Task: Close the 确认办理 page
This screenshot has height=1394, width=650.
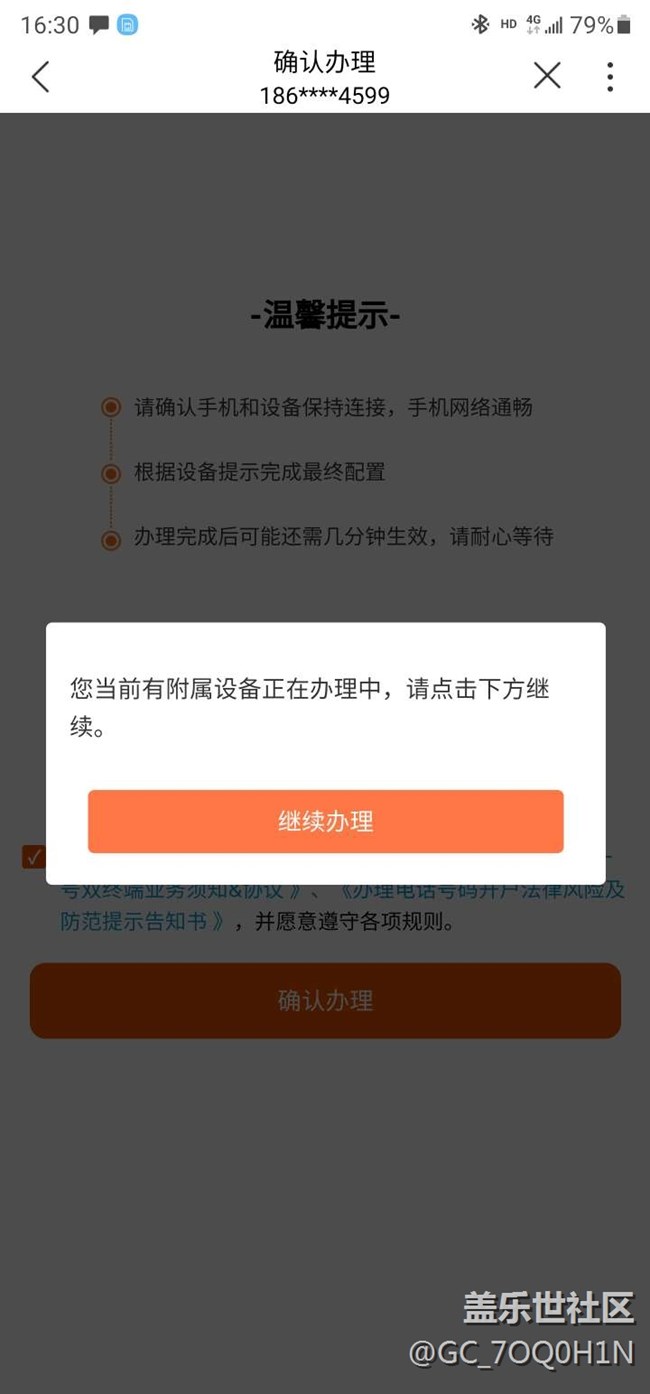Action: point(547,76)
